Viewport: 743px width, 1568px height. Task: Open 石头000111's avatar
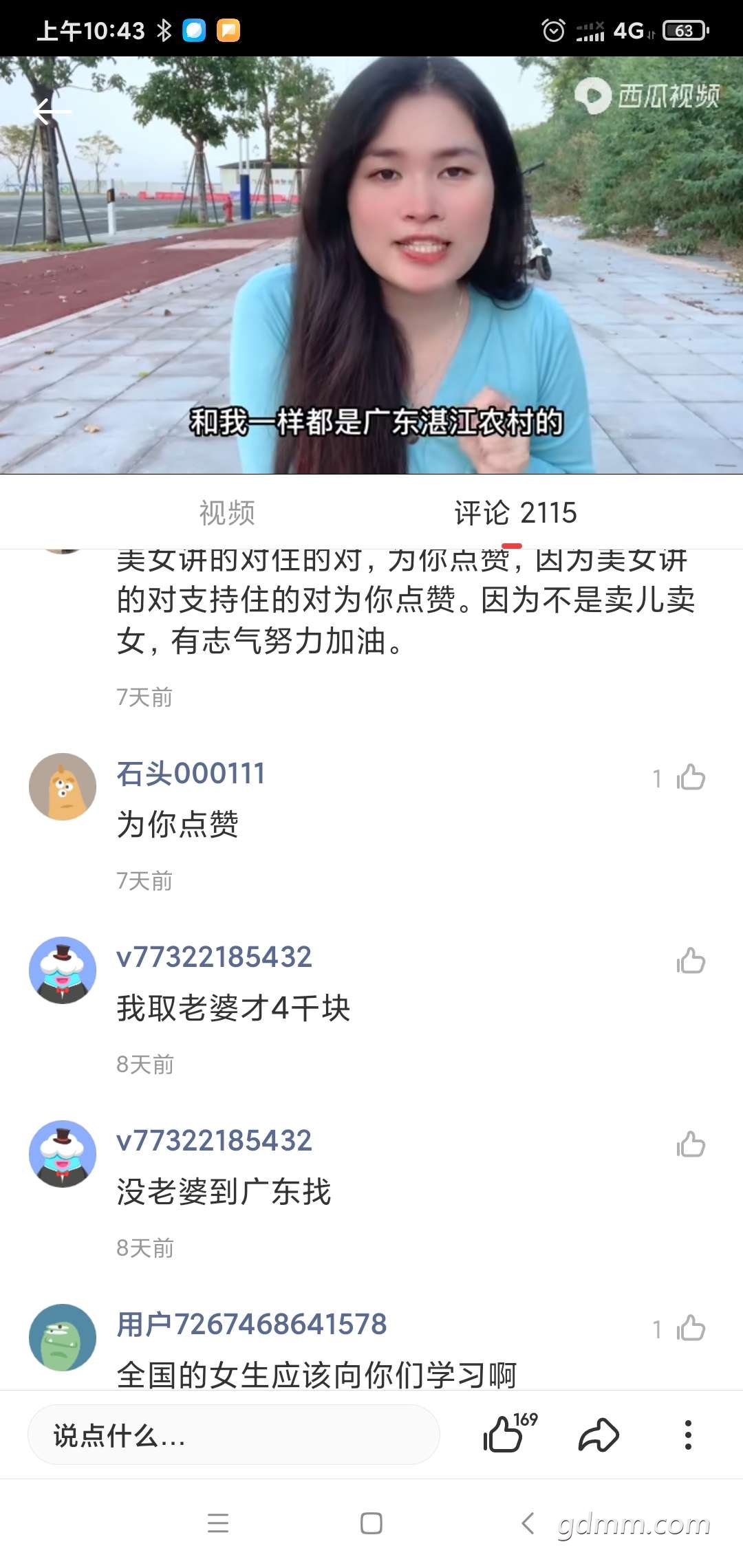pyautogui.click(x=63, y=786)
